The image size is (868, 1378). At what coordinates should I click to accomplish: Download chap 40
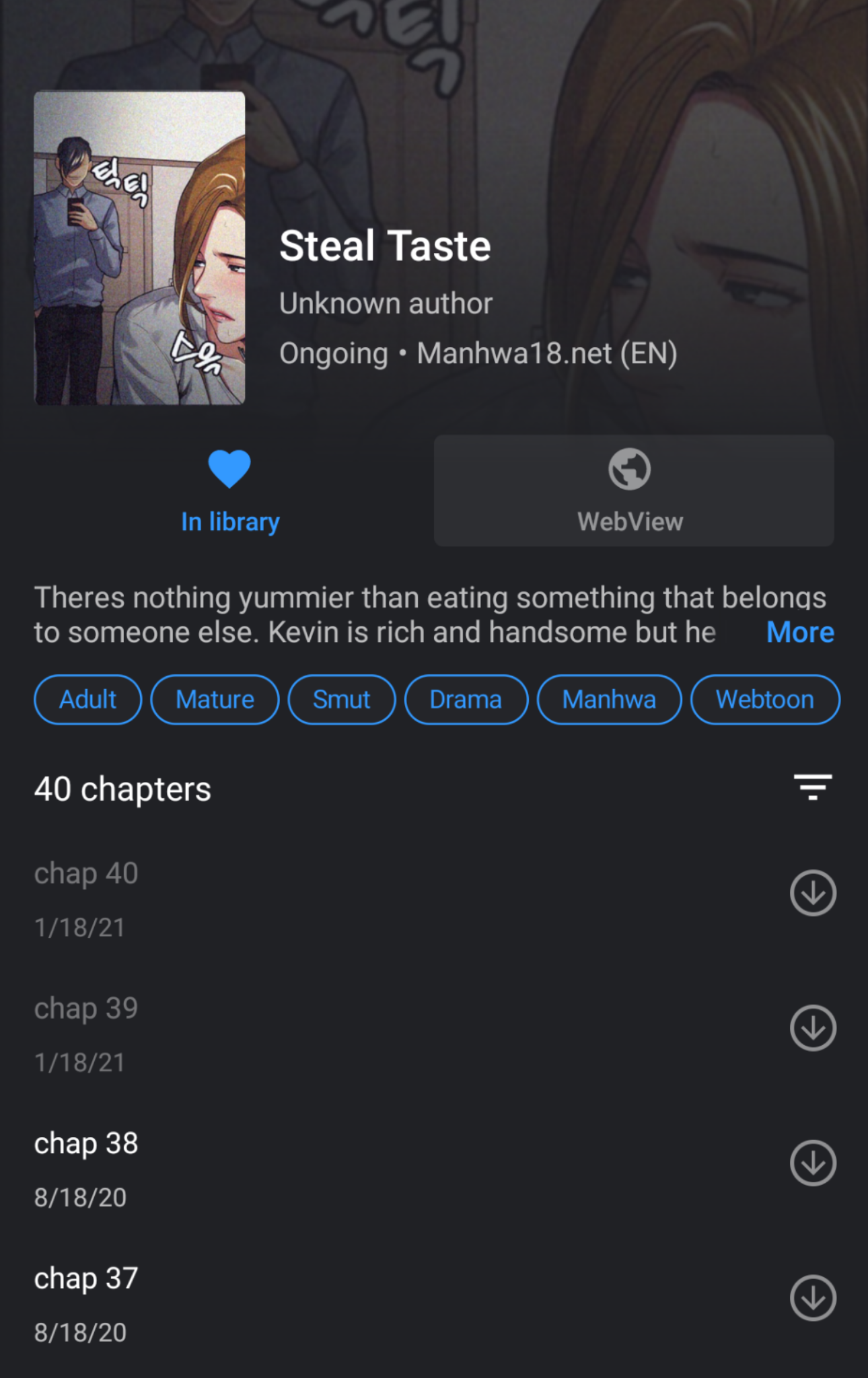(813, 894)
